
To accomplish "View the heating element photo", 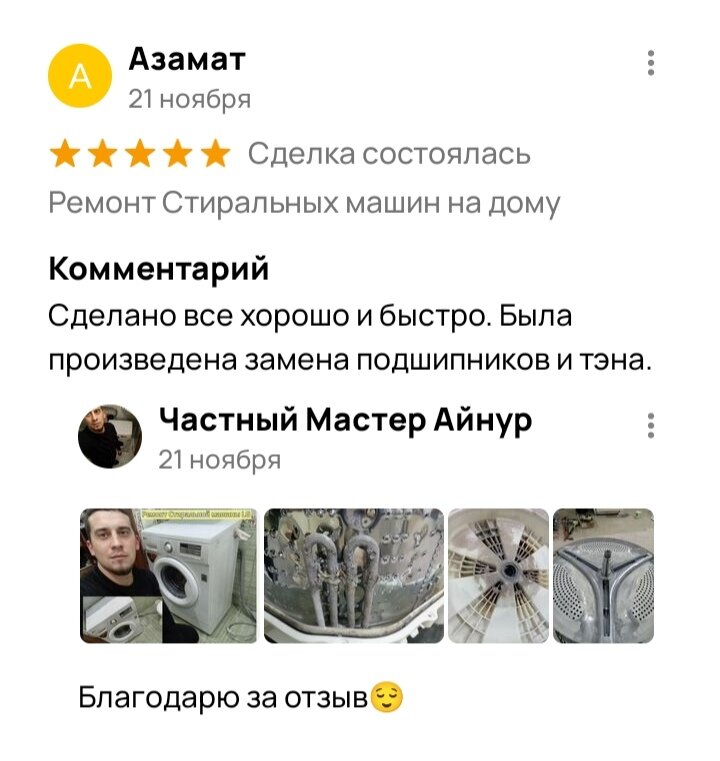I will (352, 575).
